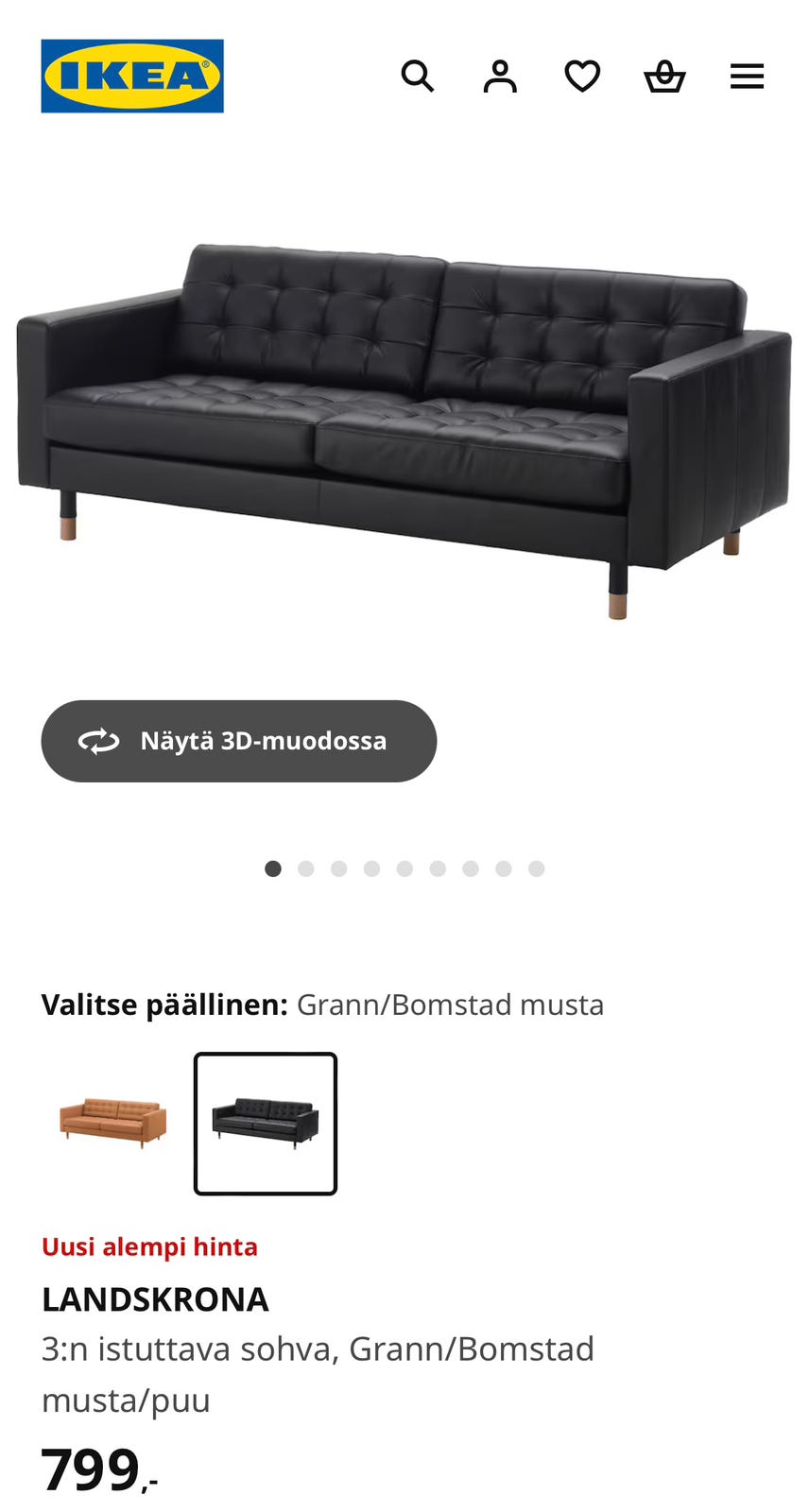The width and height of the screenshot is (809, 1512).
Task: Click the 3D rotation arrows icon
Action: point(97,741)
